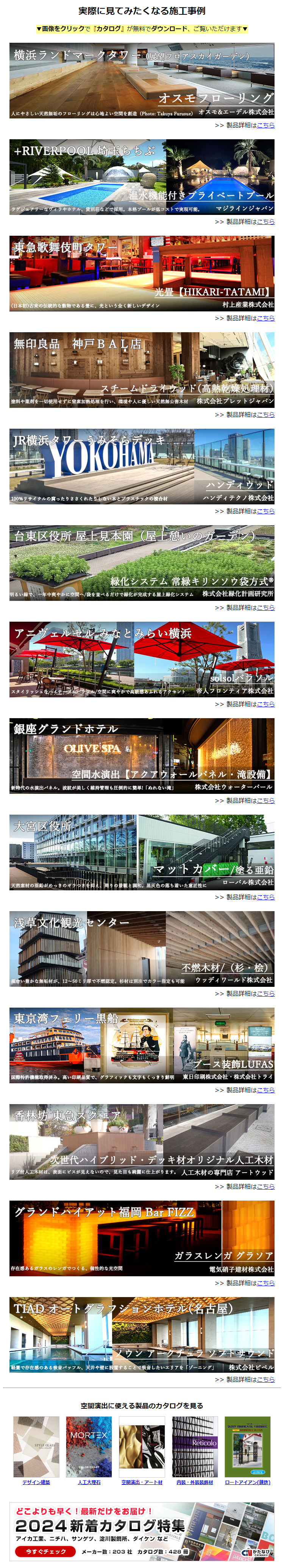Tap the red 今すぐチェック button
Viewport: 284px width, 1568px height.
[46, 1552]
